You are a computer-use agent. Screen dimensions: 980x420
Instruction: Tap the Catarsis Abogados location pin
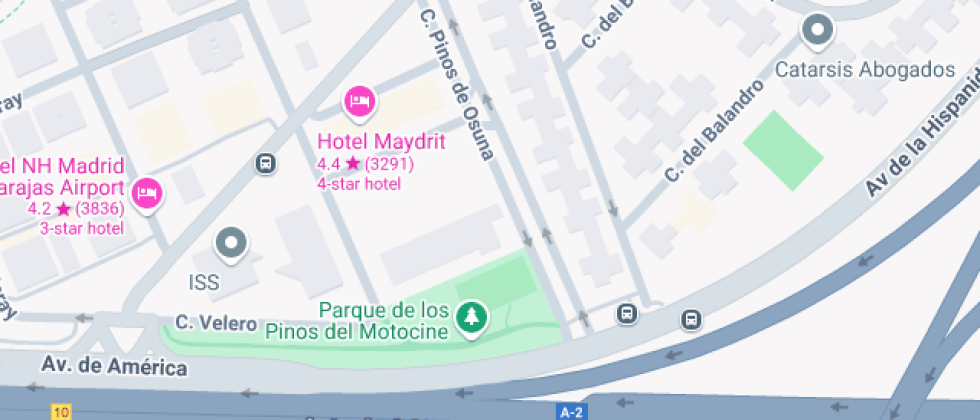pos(818,30)
